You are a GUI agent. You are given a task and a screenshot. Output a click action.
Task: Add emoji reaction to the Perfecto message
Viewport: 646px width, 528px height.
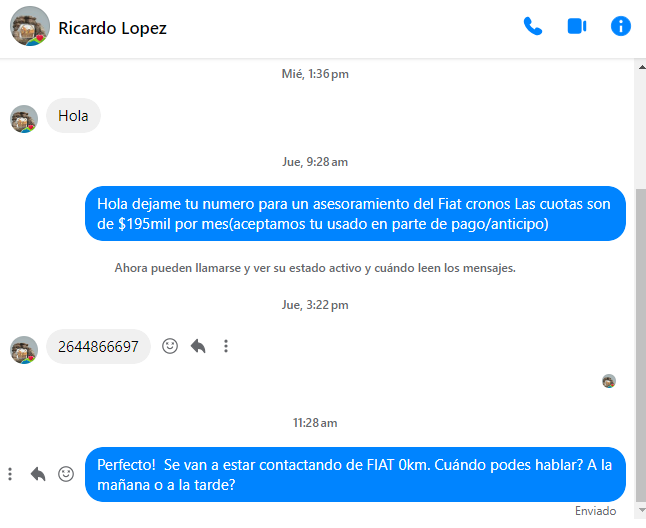[66, 474]
